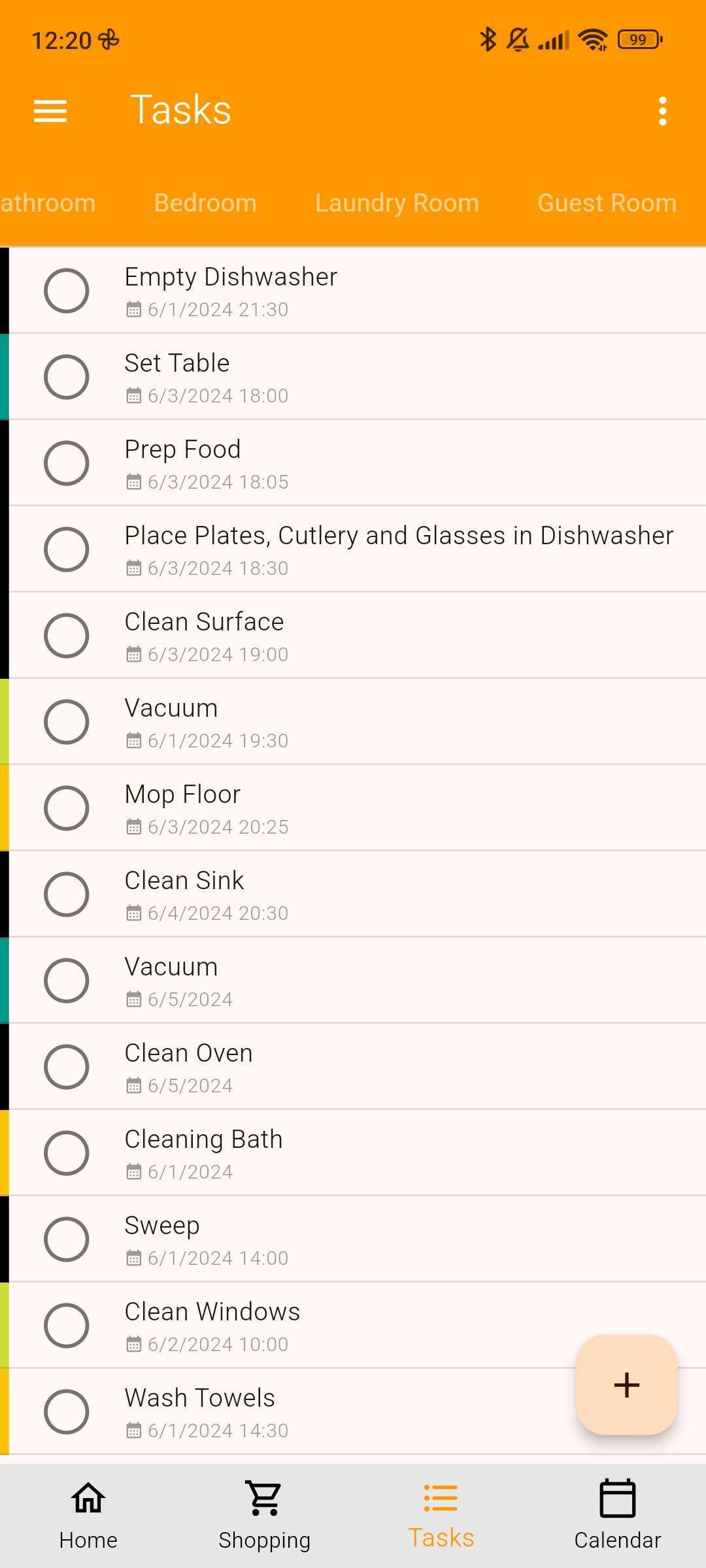Viewport: 706px width, 1568px height.
Task: Mark Empty Dishwasher as done
Action: tap(67, 291)
